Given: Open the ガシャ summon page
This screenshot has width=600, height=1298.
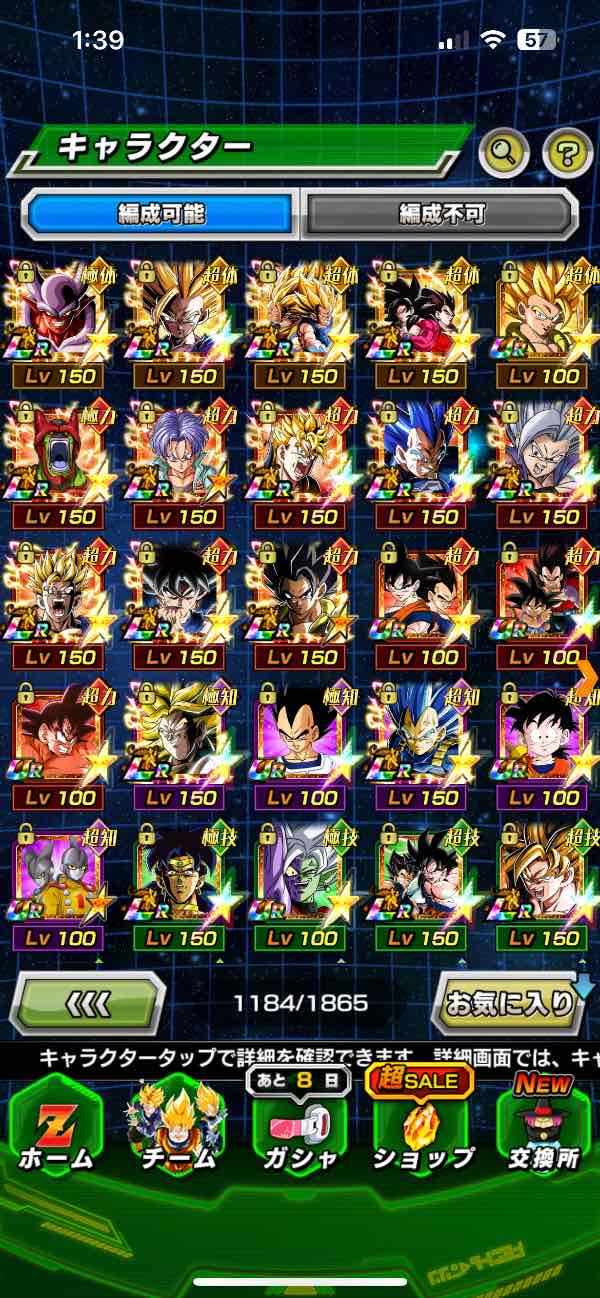Looking at the screenshot, I should point(299,1128).
